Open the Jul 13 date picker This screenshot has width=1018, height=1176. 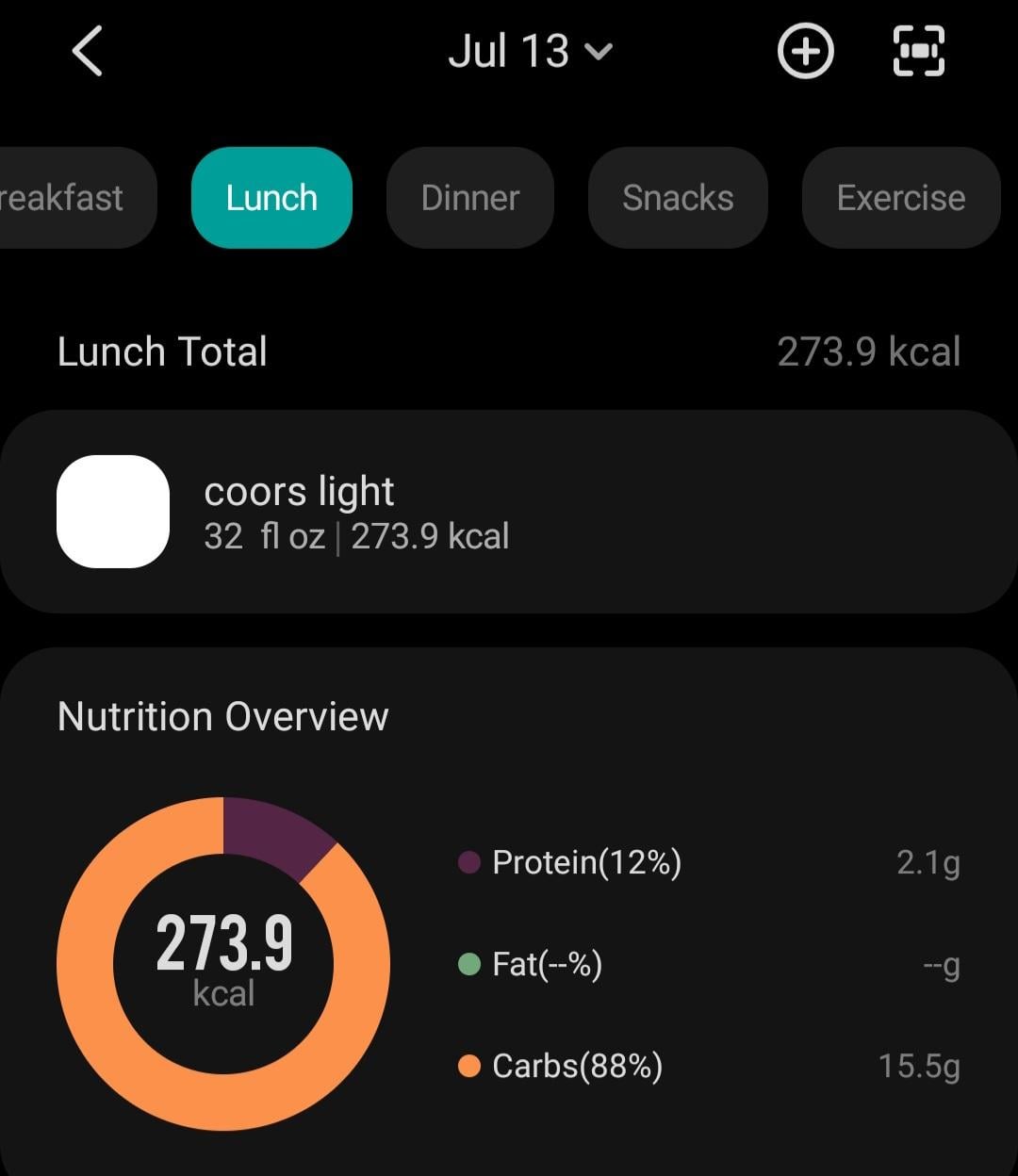(x=530, y=51)
